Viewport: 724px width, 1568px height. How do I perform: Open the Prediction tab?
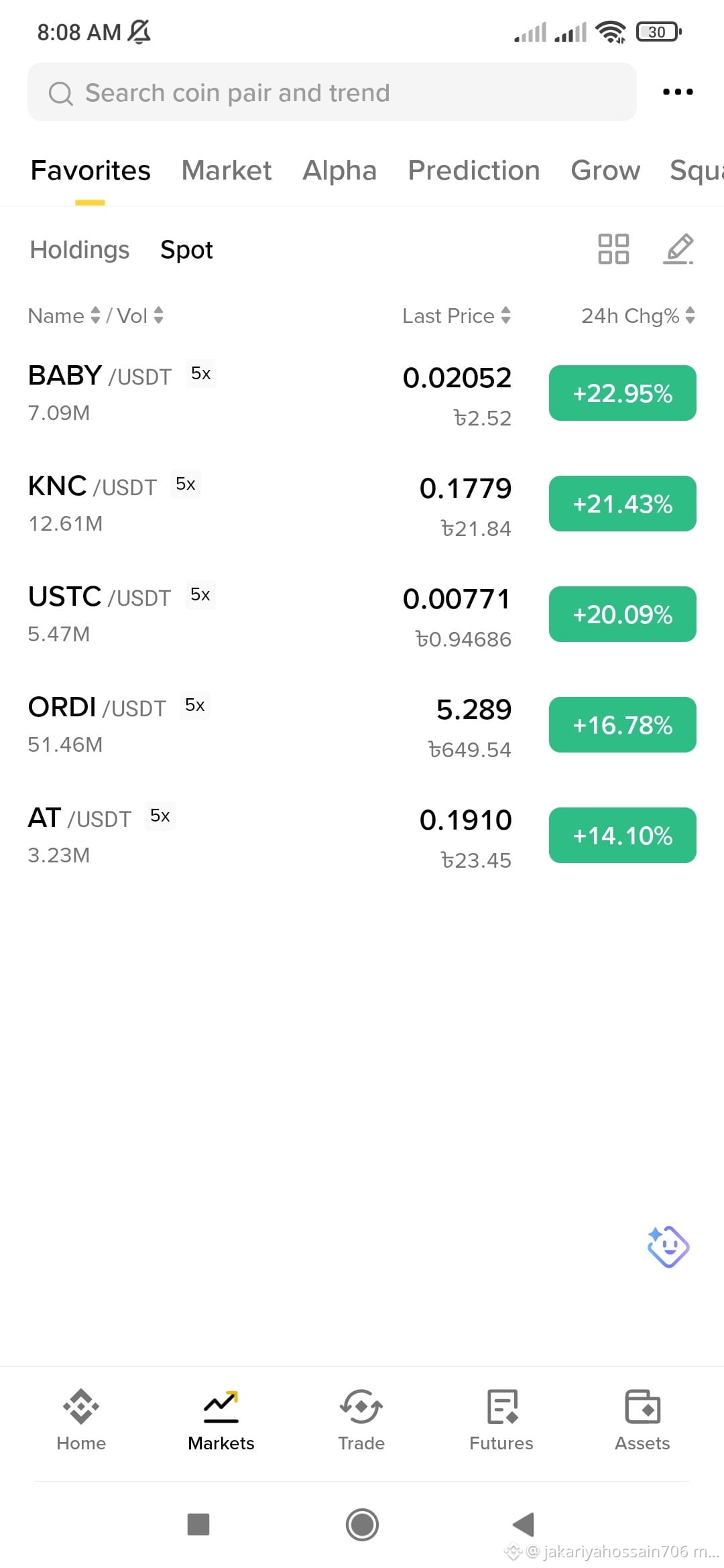pos(474,170)
